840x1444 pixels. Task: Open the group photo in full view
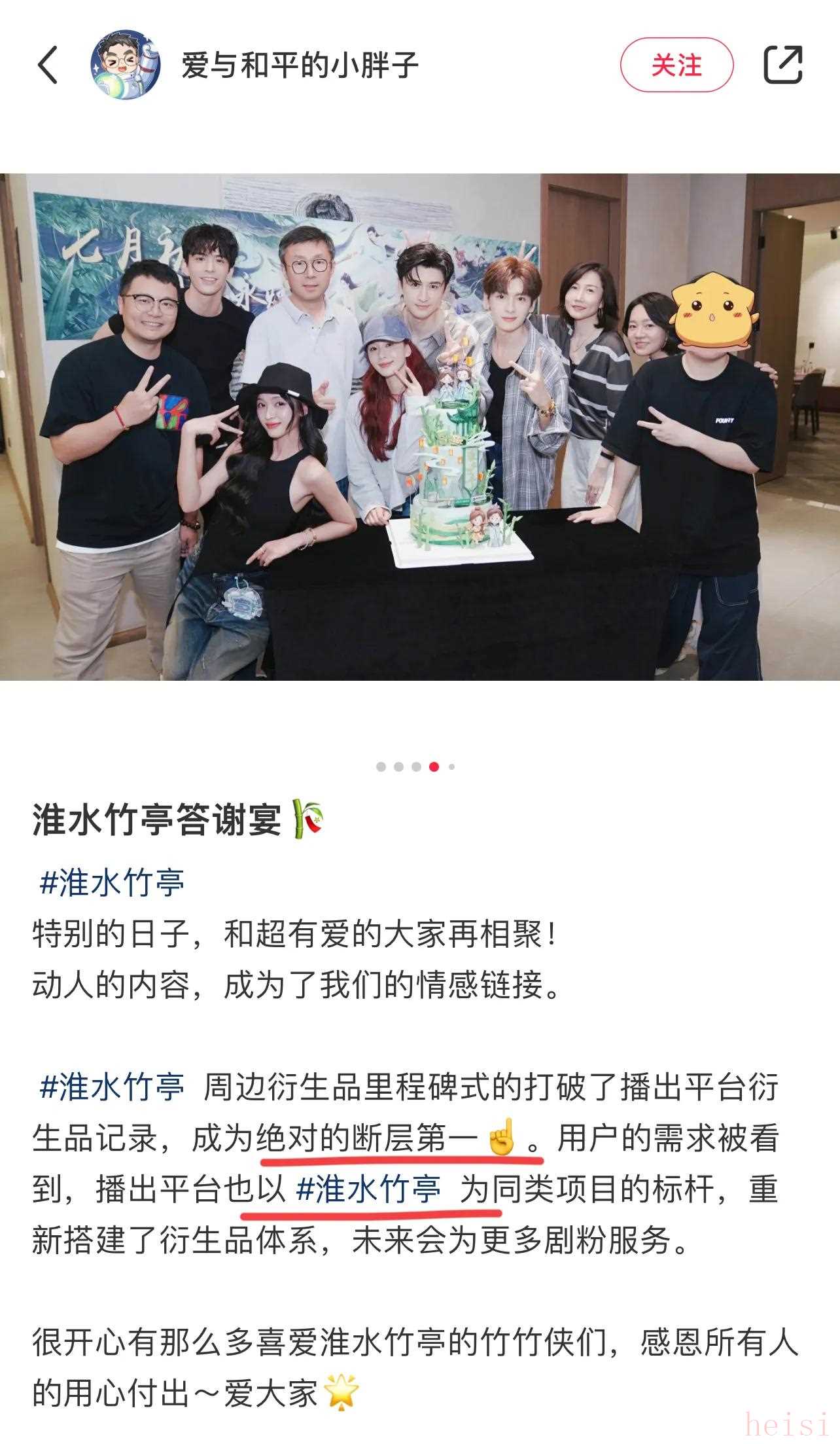coord(420,427)
